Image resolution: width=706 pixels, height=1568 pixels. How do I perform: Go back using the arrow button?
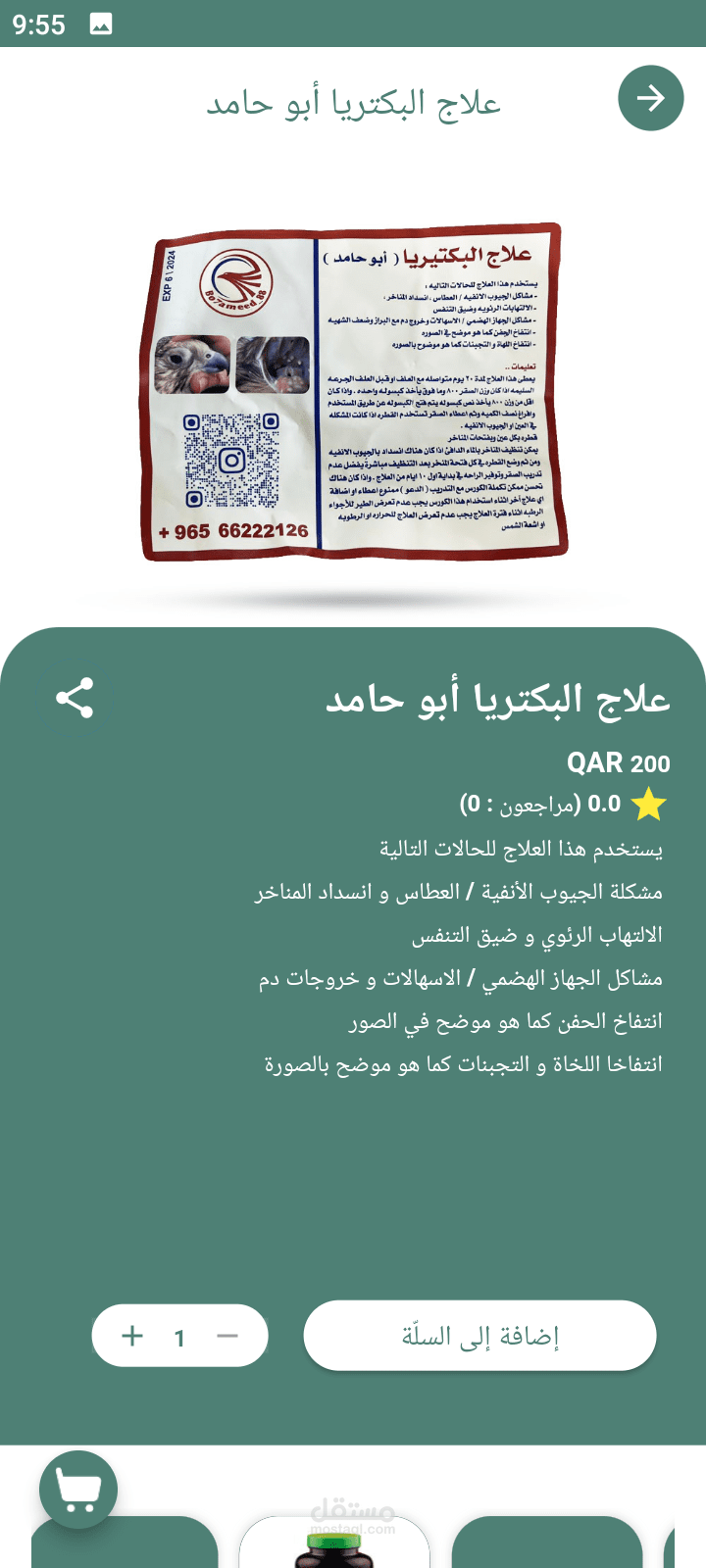click(650, 98)
